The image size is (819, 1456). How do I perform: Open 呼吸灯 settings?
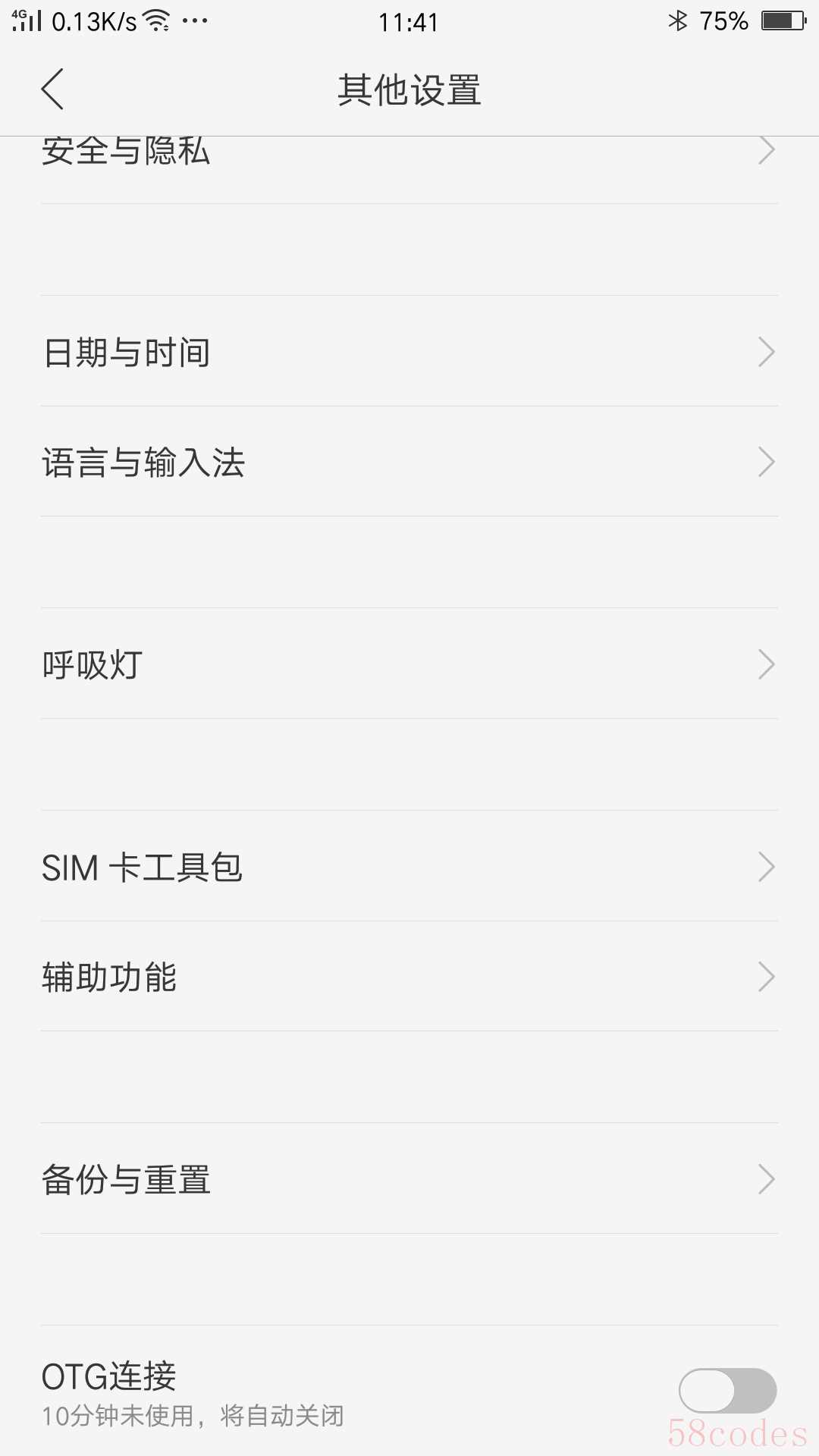click(x=409, y=664)
